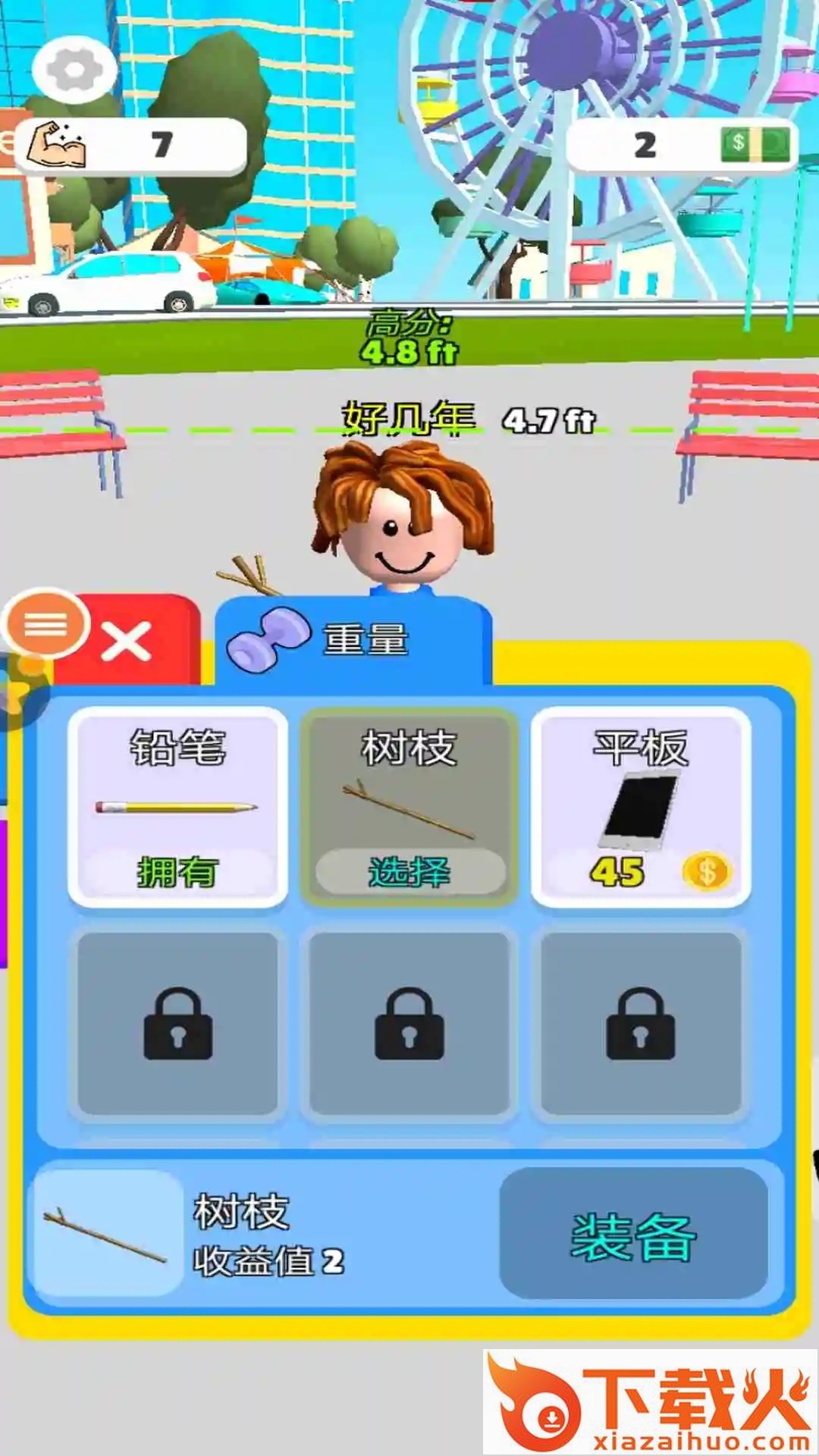Viewport: 819px width, 1456px height.
Task: Switch to the 重量 tab
Action: [x=354, y=641]
